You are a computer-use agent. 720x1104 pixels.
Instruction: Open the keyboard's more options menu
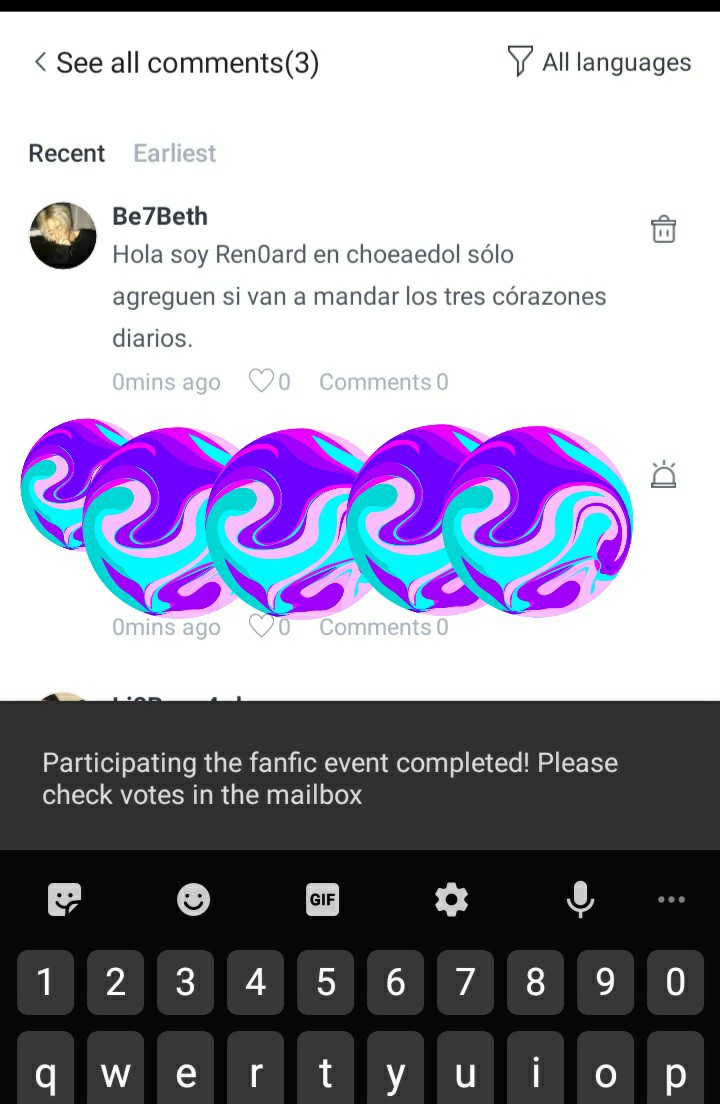[x=671, y=899]
